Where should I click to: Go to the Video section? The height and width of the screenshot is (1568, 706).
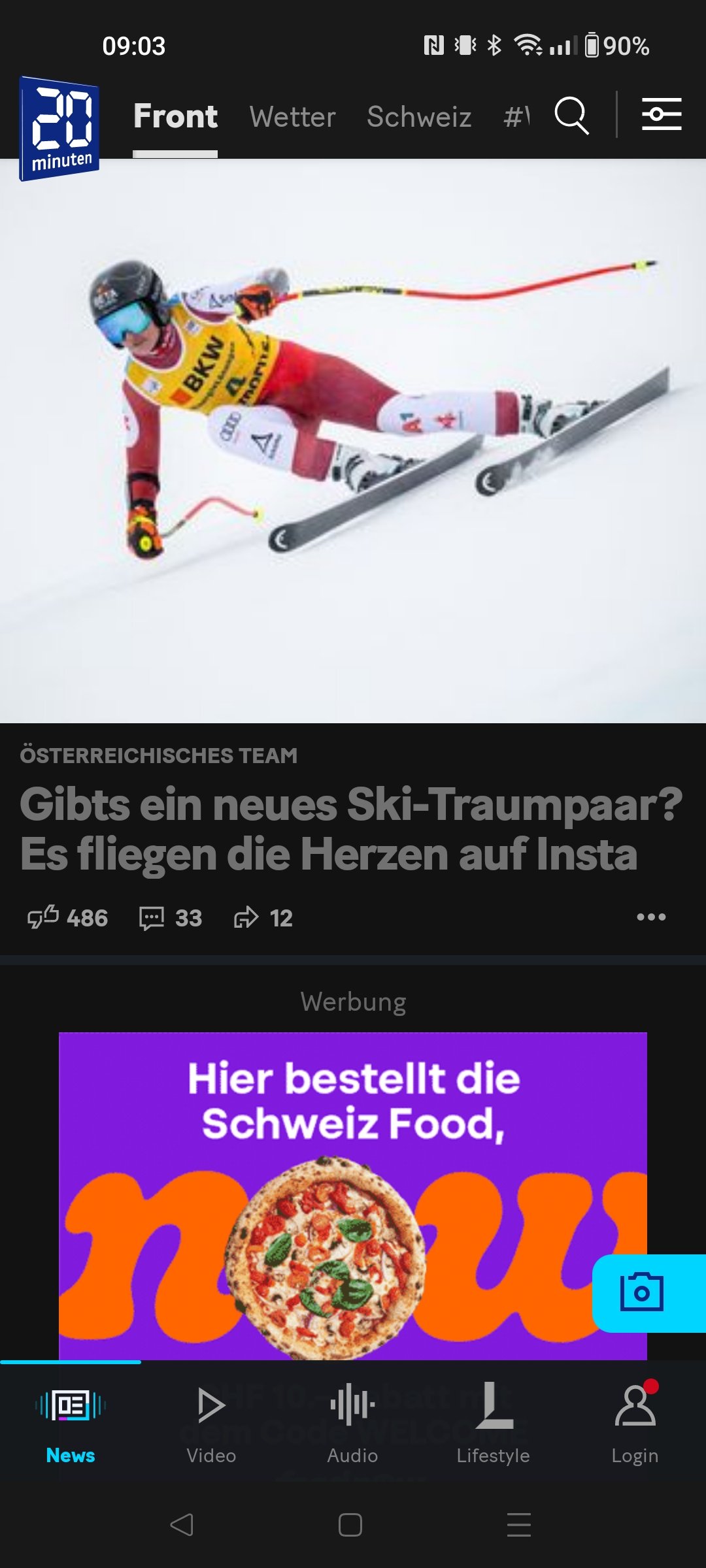tap(211, 1423)
